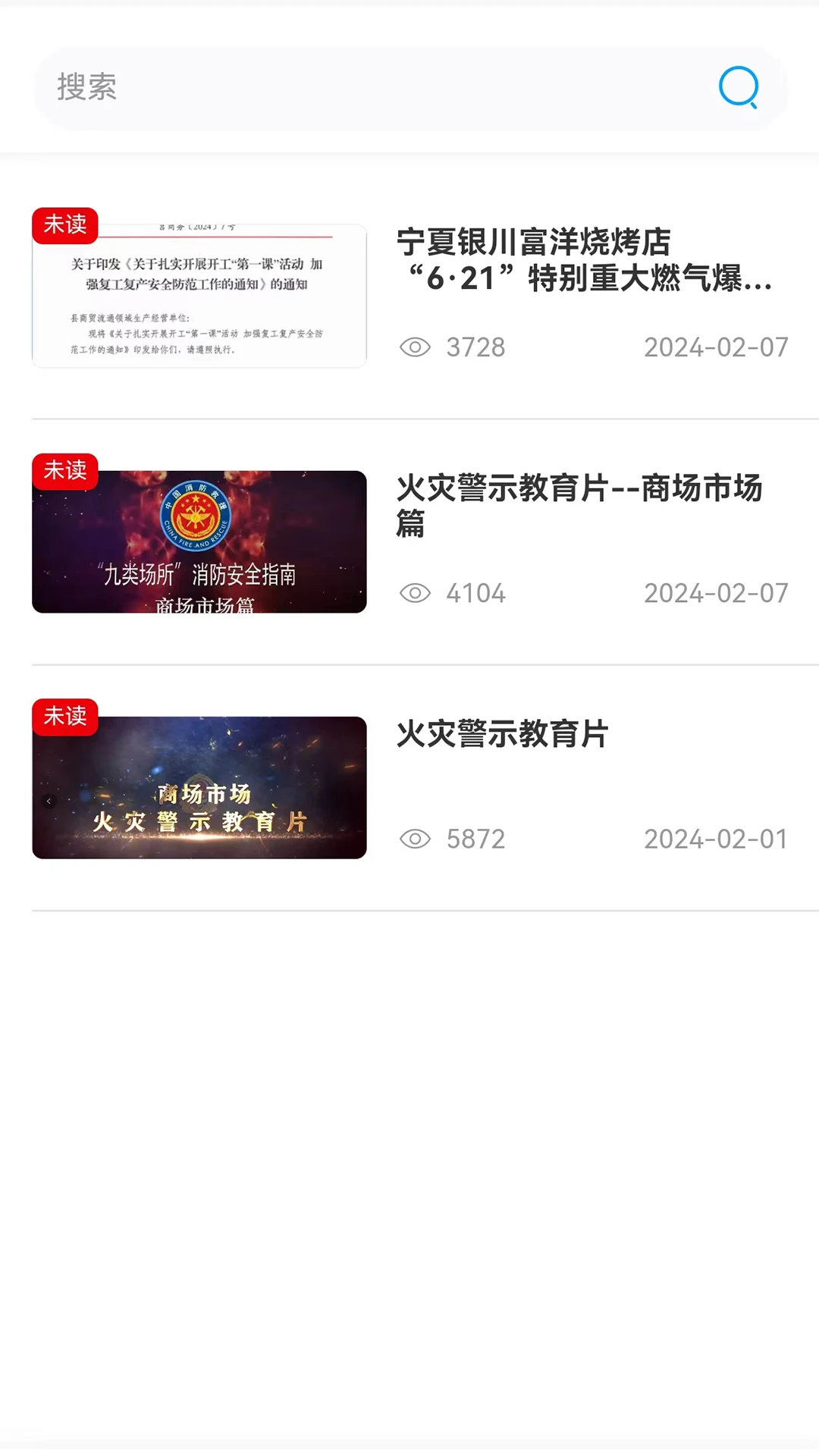Tap the 搜索 search input field
Image resolution: width=819 pixels, height=1456 pixels.
pyautogui.click(x=303, y=87)
